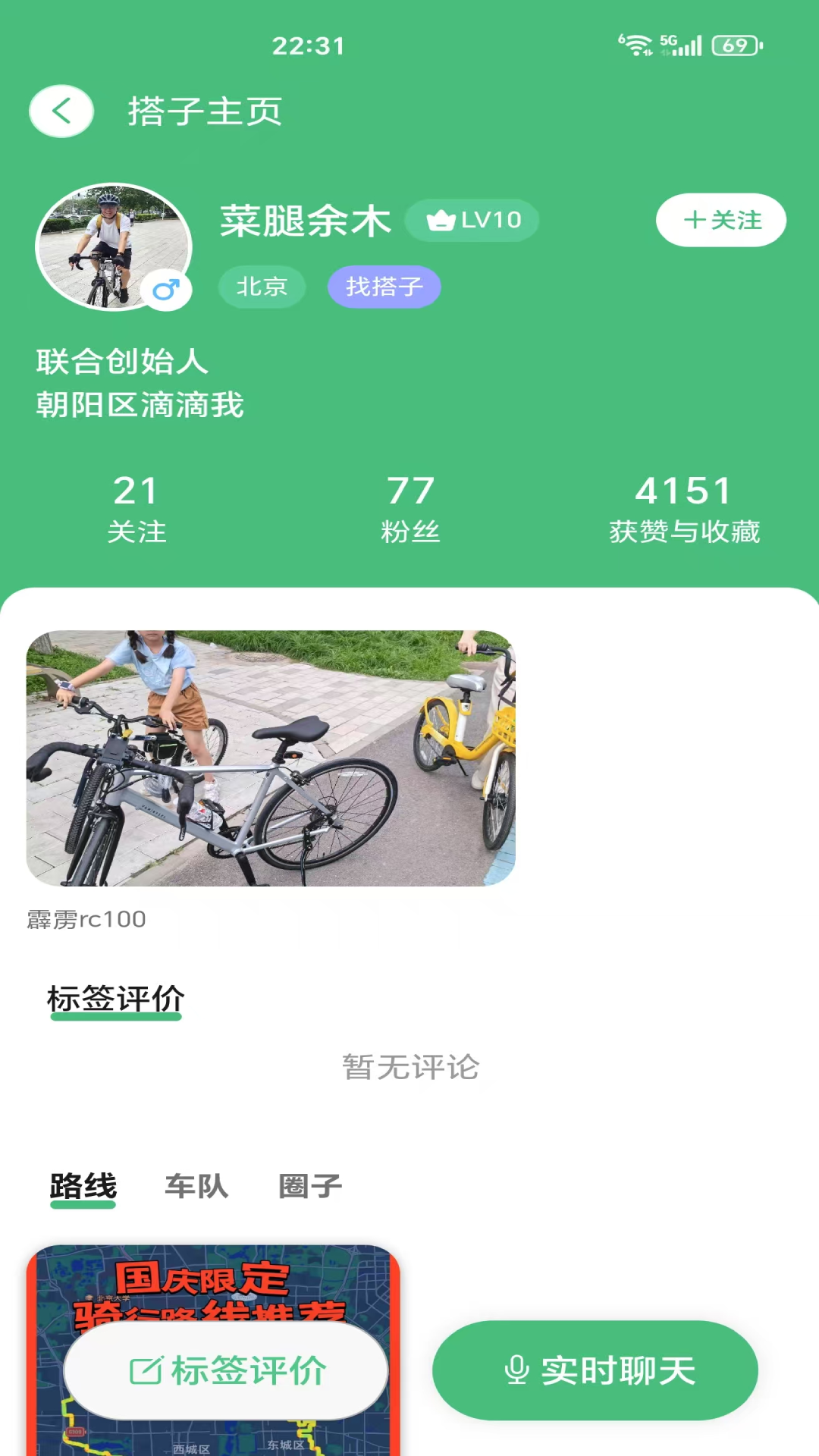Switch to the 圈子 tab
819x1456 pixels.
[x=310, y=1186]
